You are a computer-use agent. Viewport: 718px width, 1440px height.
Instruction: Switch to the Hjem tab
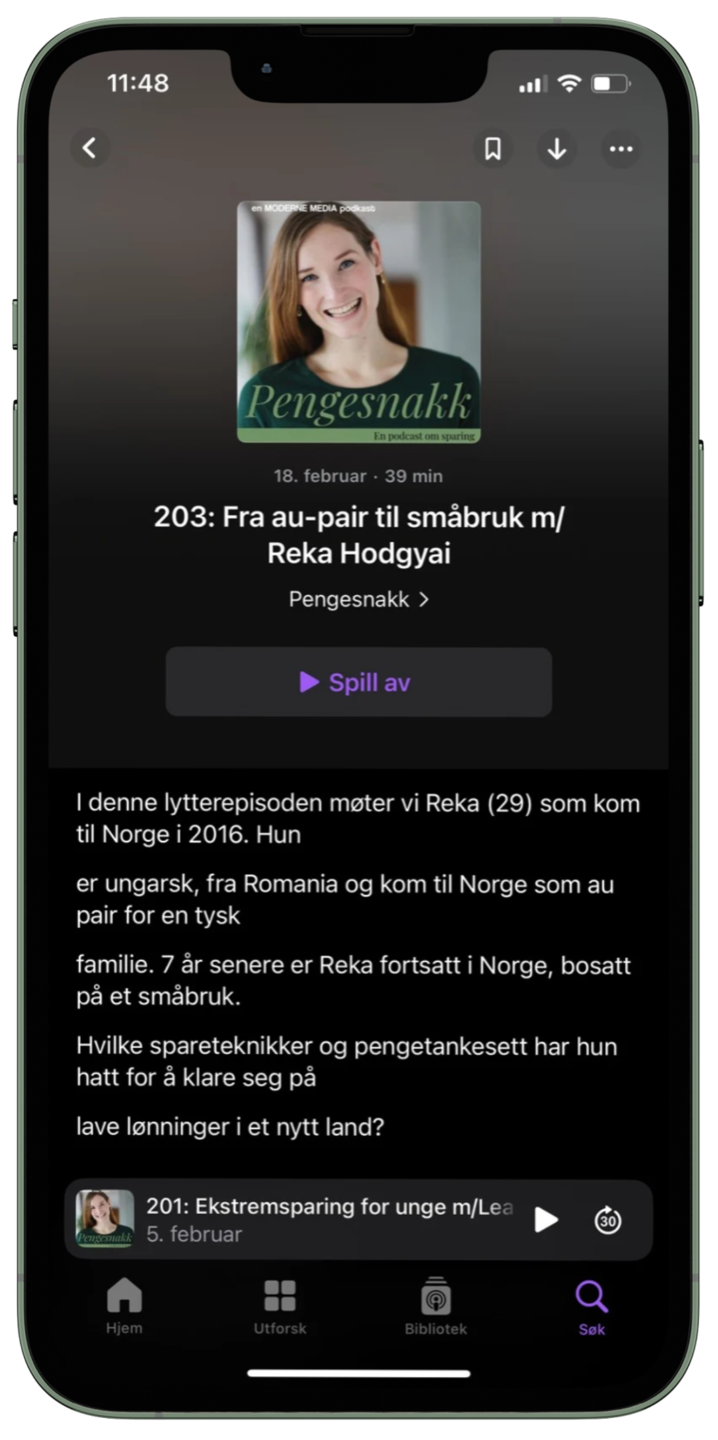pyautogui.click(x=125, y=1305)
